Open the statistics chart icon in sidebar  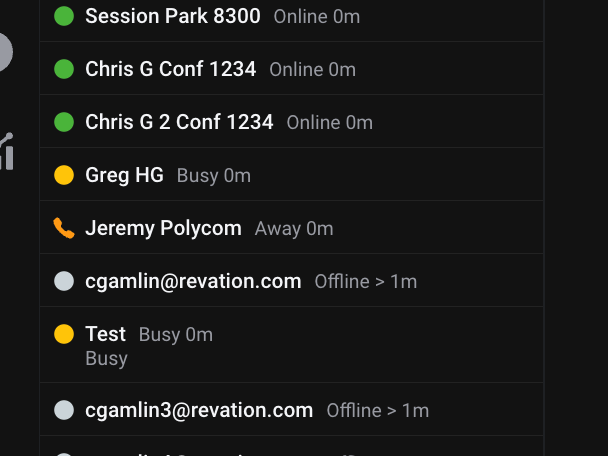[x=7, y=152]
